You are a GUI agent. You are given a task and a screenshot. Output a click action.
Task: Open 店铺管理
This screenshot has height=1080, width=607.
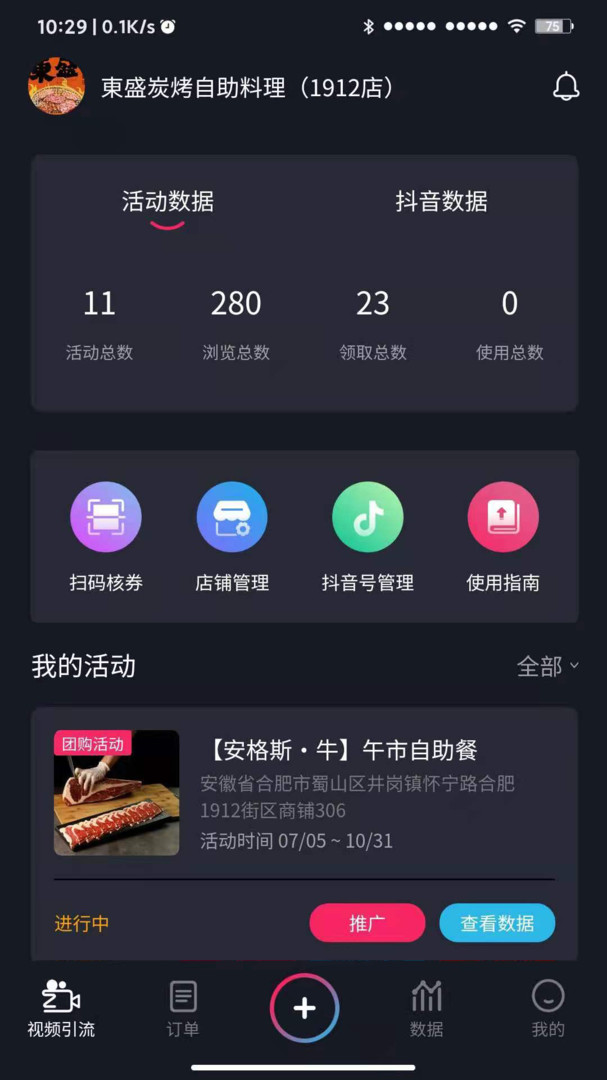pos(232,537)
